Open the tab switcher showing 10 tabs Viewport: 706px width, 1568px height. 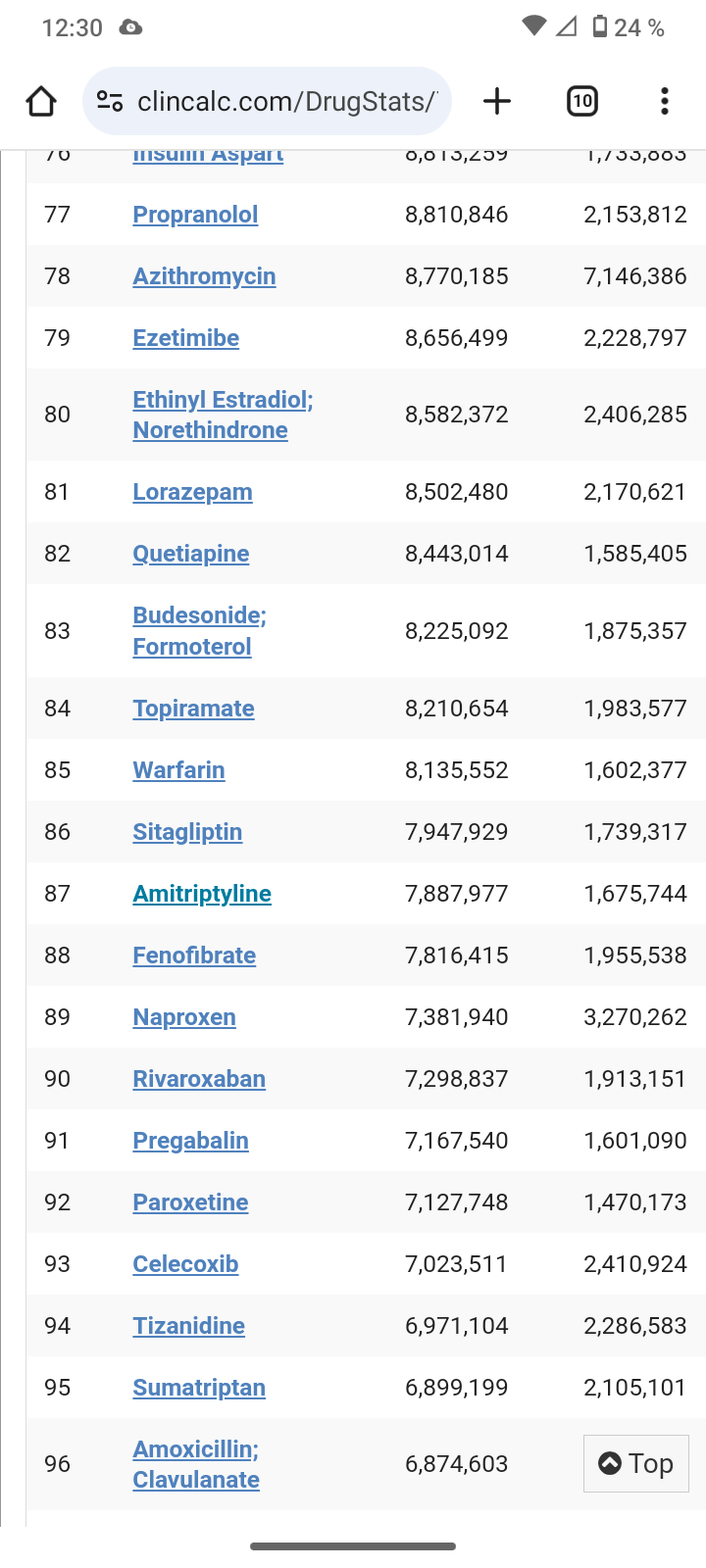pyautogui.click(x=582, y=101)
